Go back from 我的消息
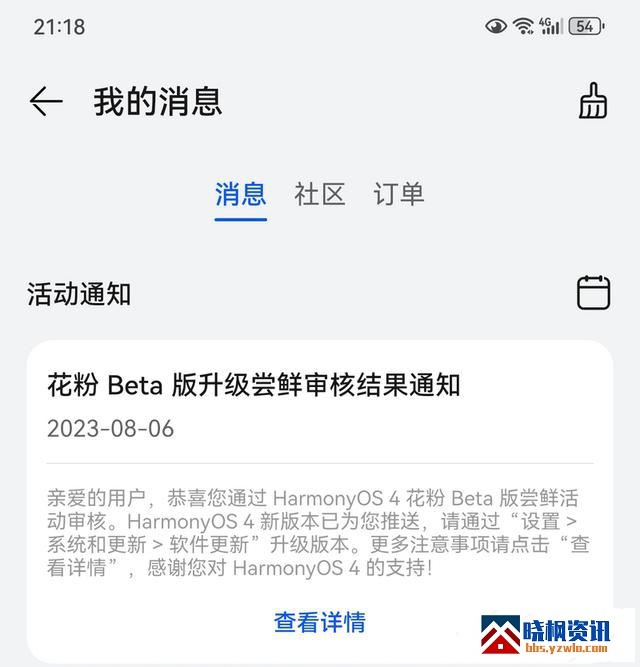 click(46, 101)
